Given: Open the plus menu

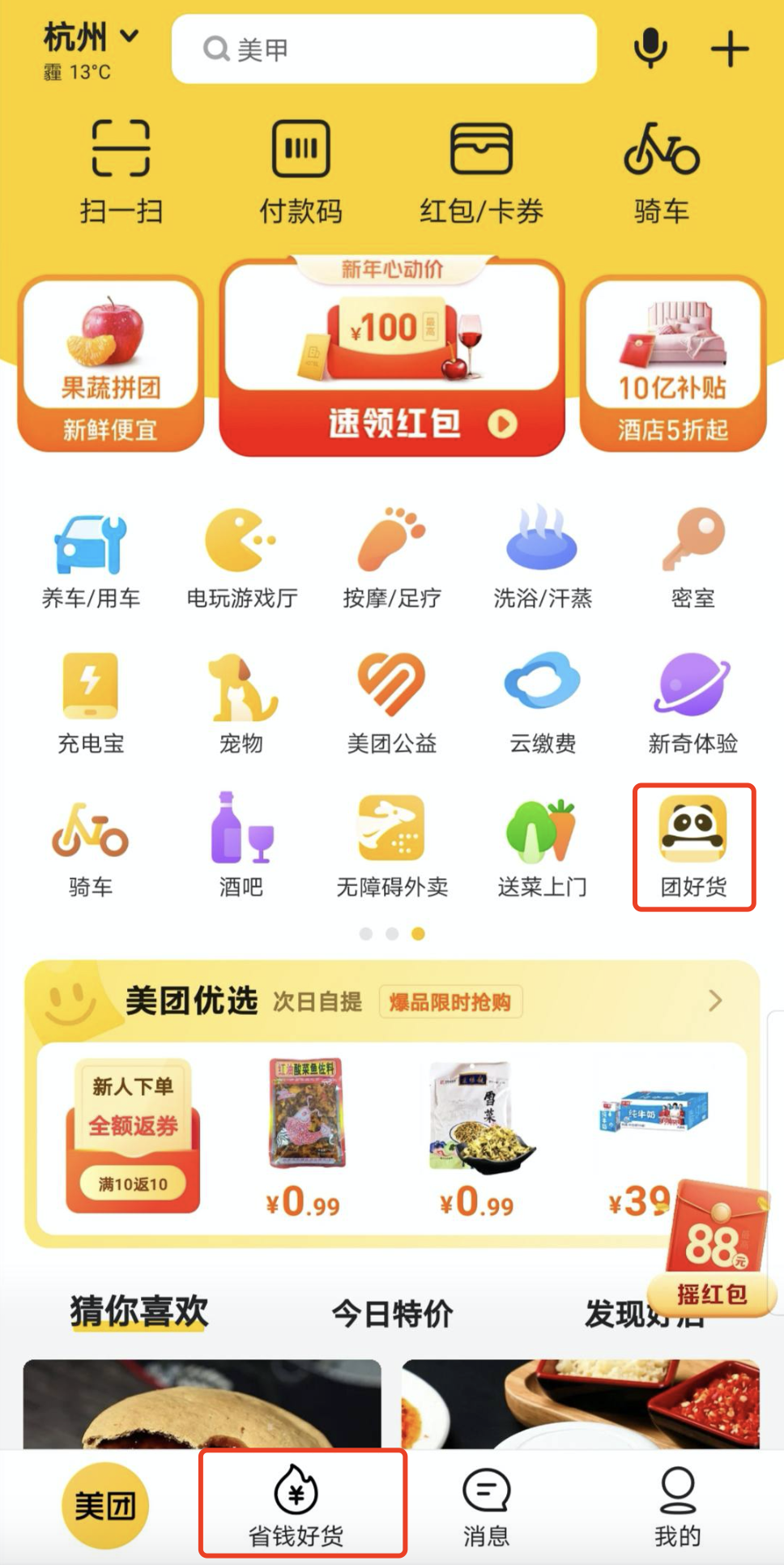Looking at the screenshot, I should pos(730,49).
